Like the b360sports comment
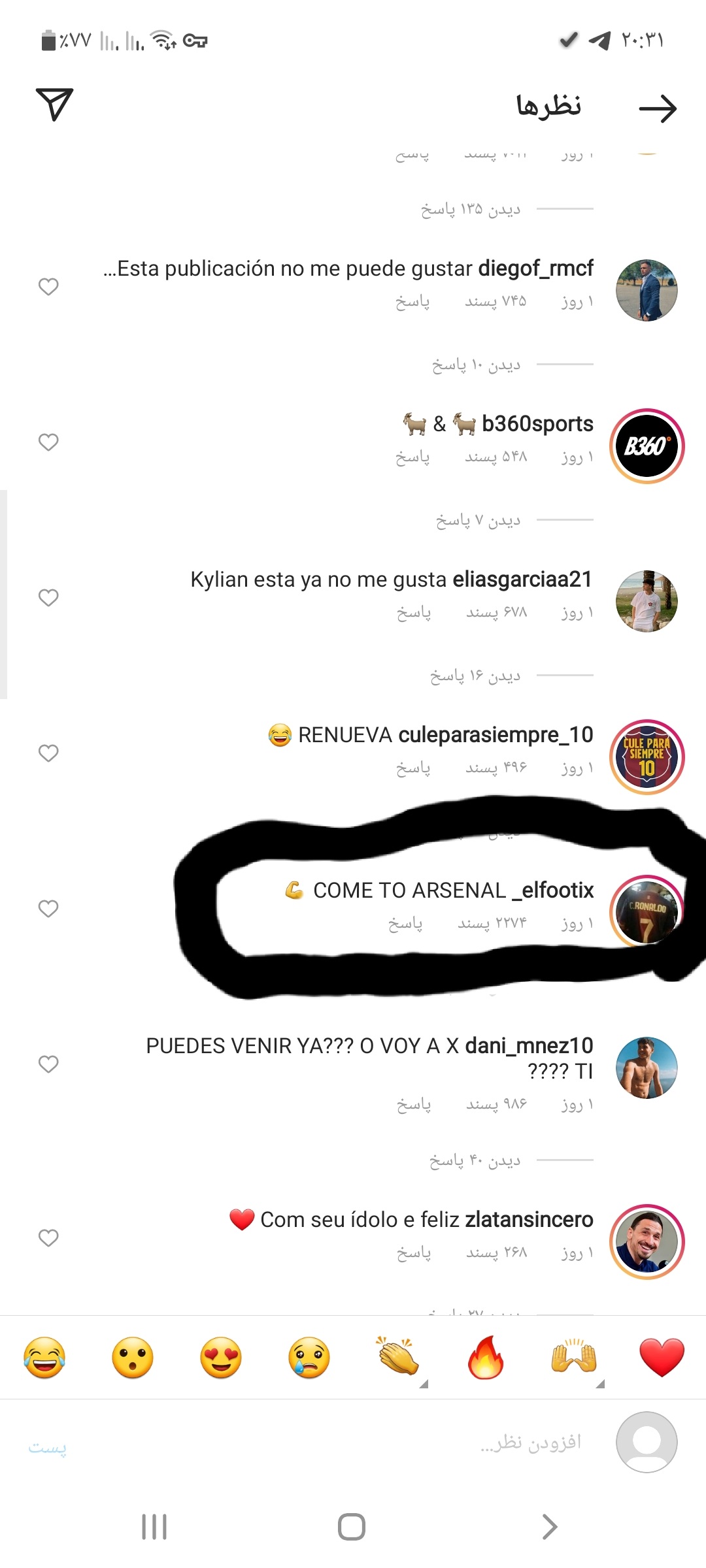The image size is (706, 1568). 48,442
